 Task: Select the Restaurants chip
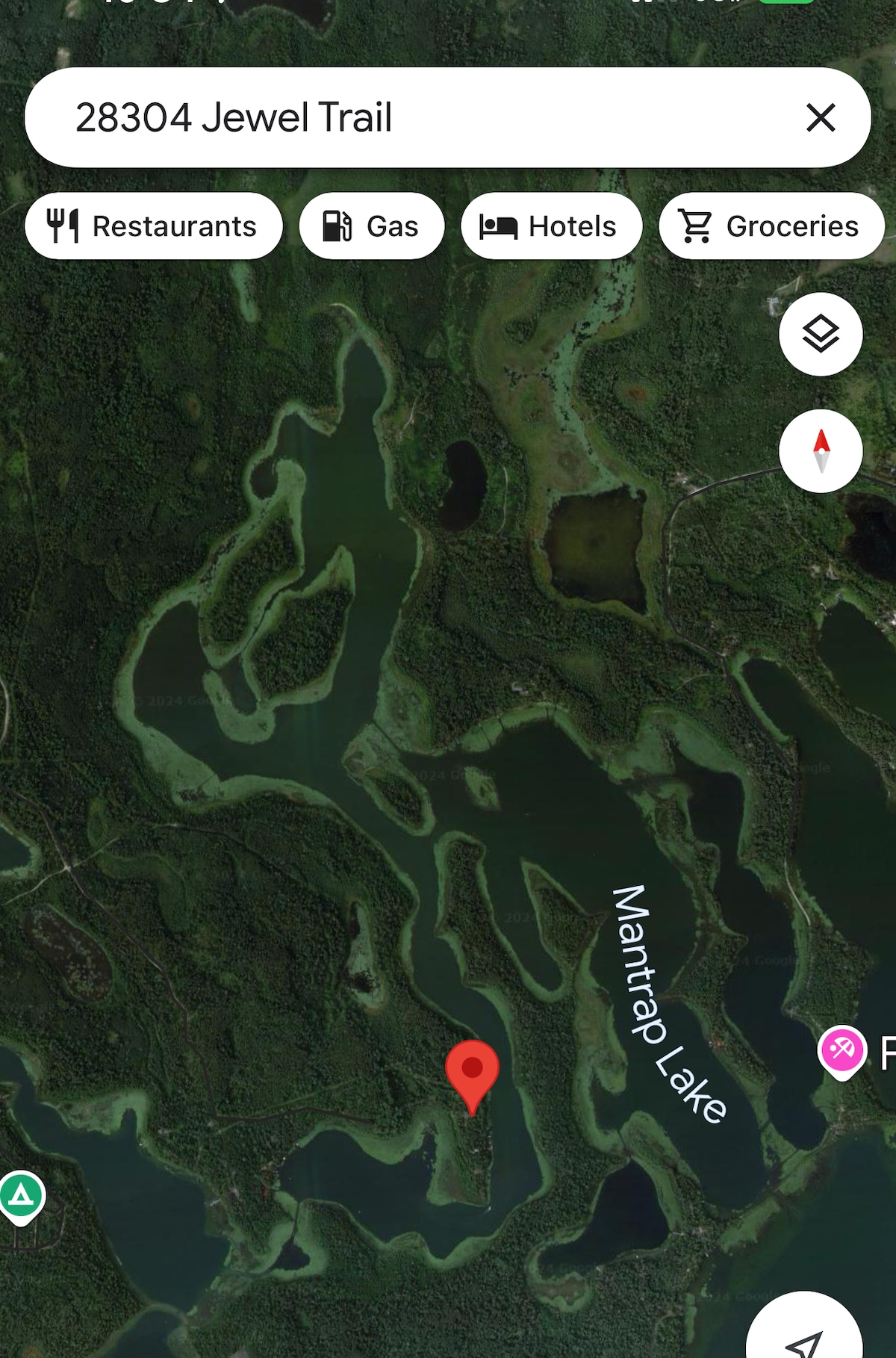click(154, 226)
